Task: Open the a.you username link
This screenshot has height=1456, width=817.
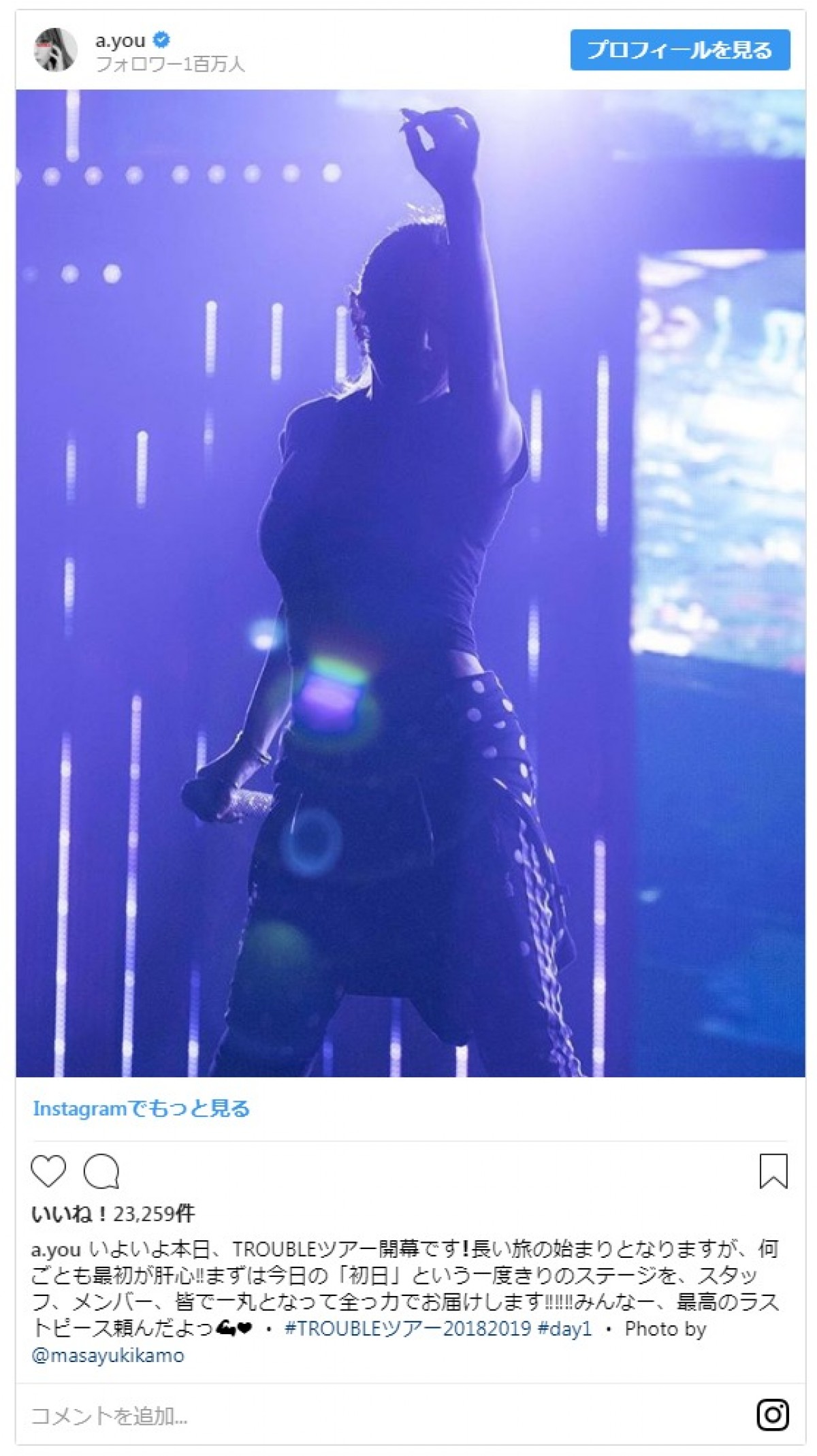Action: pyautogui.click(x=121, y=41)
